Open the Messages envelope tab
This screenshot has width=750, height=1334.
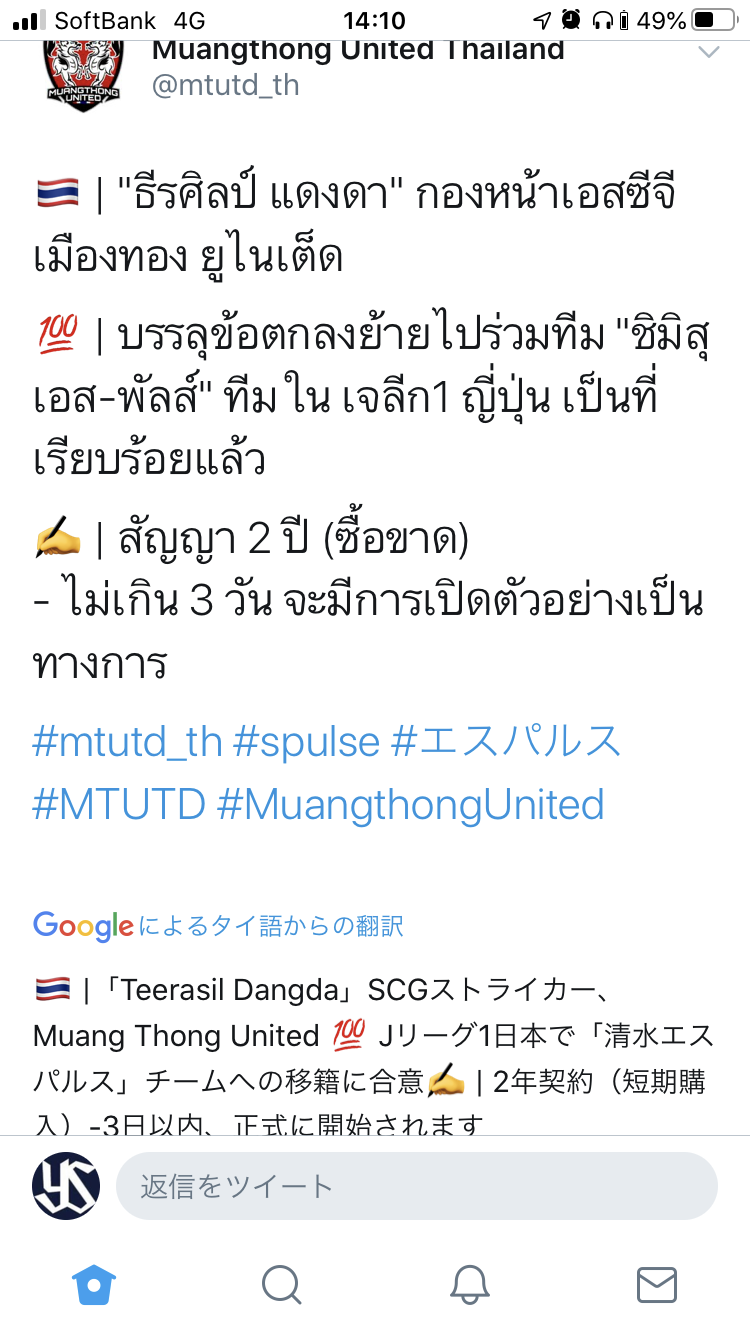point(656,1284)
